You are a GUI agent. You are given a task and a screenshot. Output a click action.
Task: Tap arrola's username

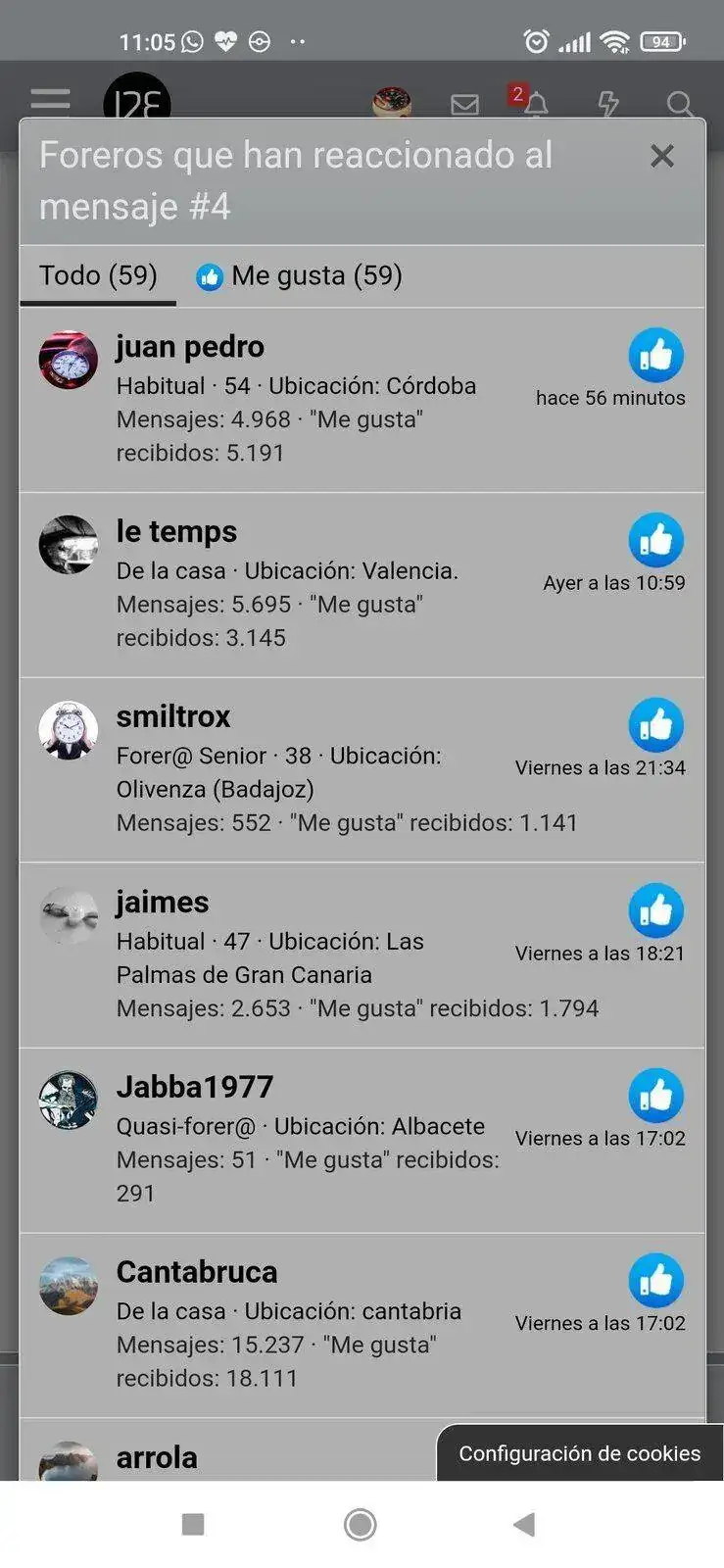tap(157, 1457)
